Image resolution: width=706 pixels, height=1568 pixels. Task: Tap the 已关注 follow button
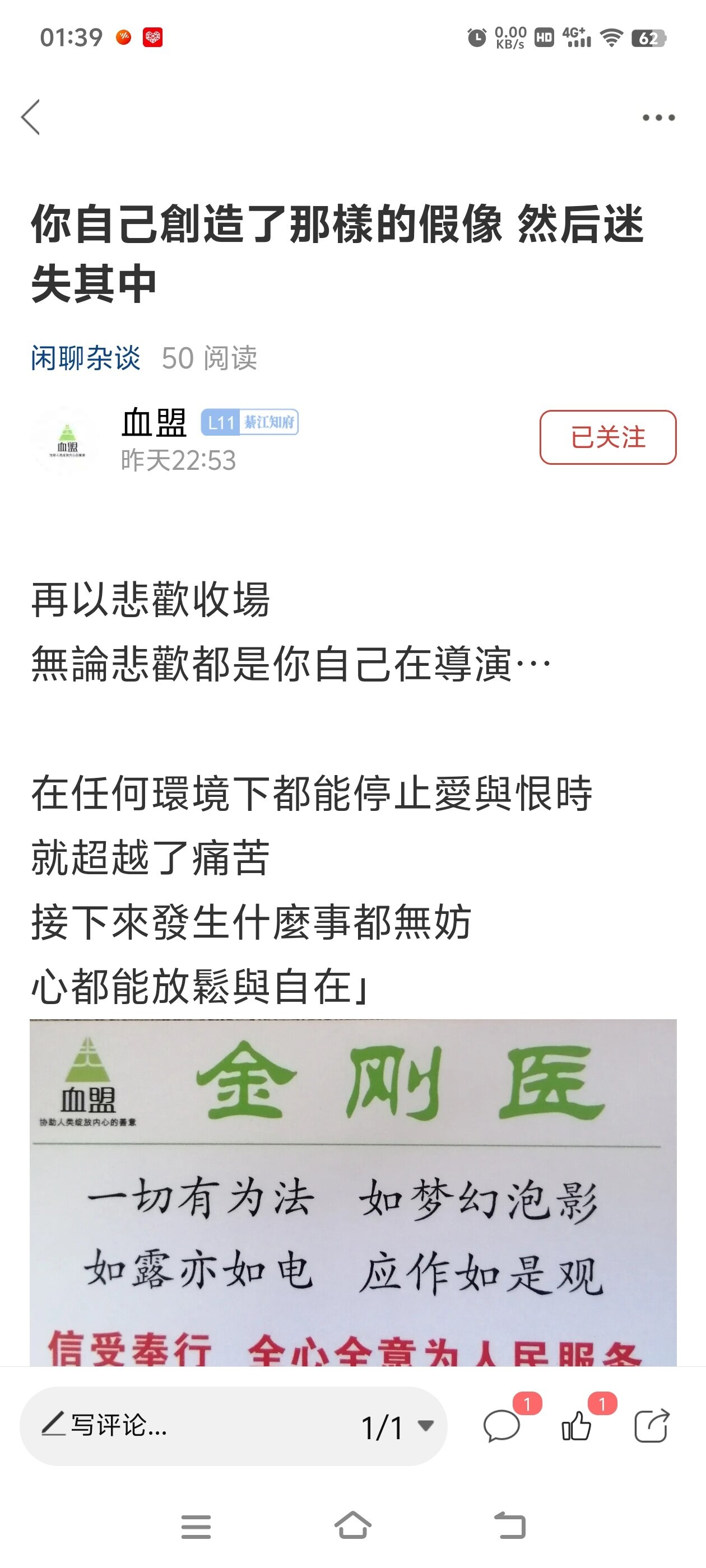pos(607,437)
